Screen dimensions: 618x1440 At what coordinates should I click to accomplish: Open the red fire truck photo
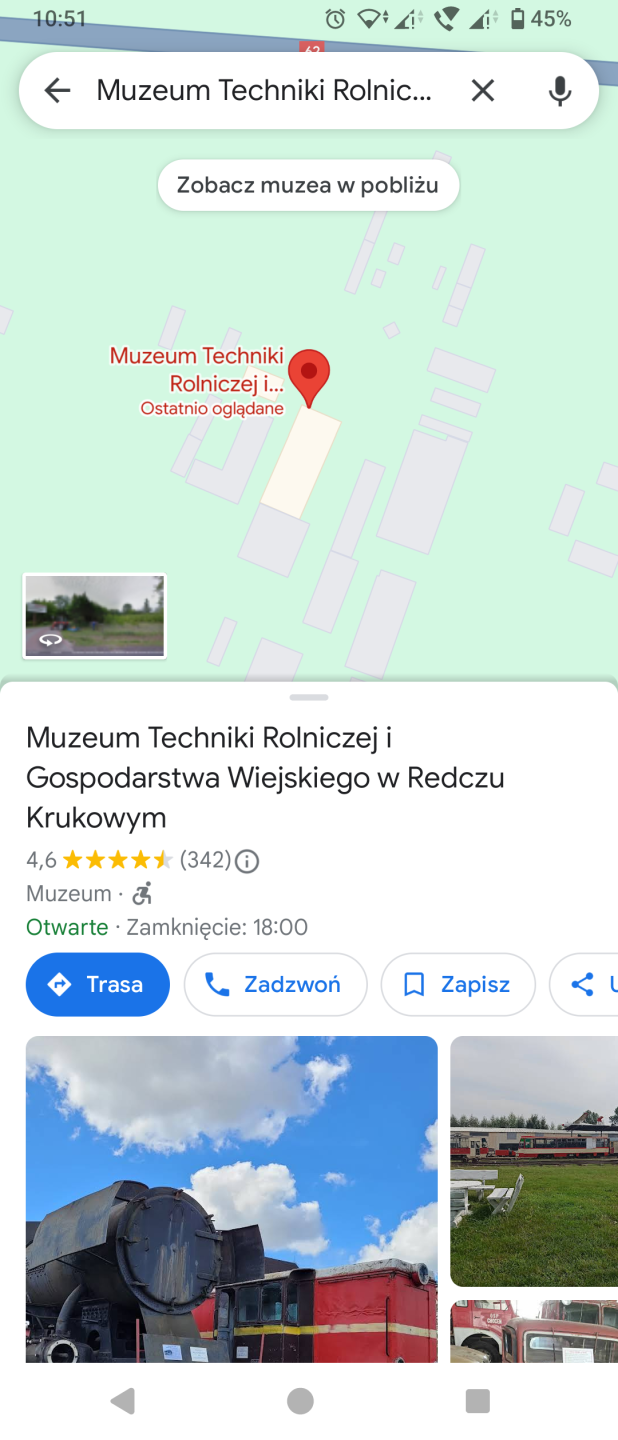(533, 1330)
